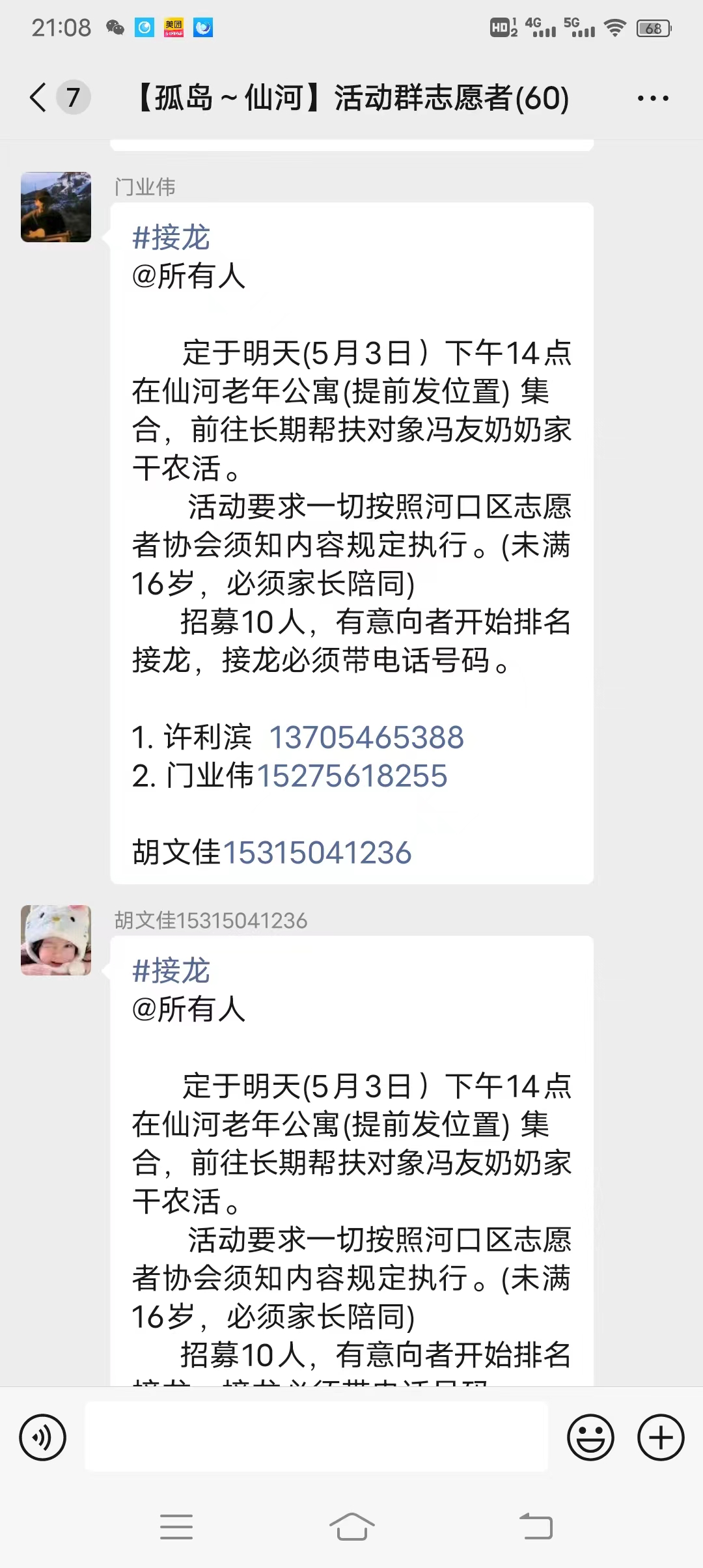Viewport: 703px width, 1568px height.
Task: Open the emoji picker
Action: pyautogui.click(x=590, y=1438)
